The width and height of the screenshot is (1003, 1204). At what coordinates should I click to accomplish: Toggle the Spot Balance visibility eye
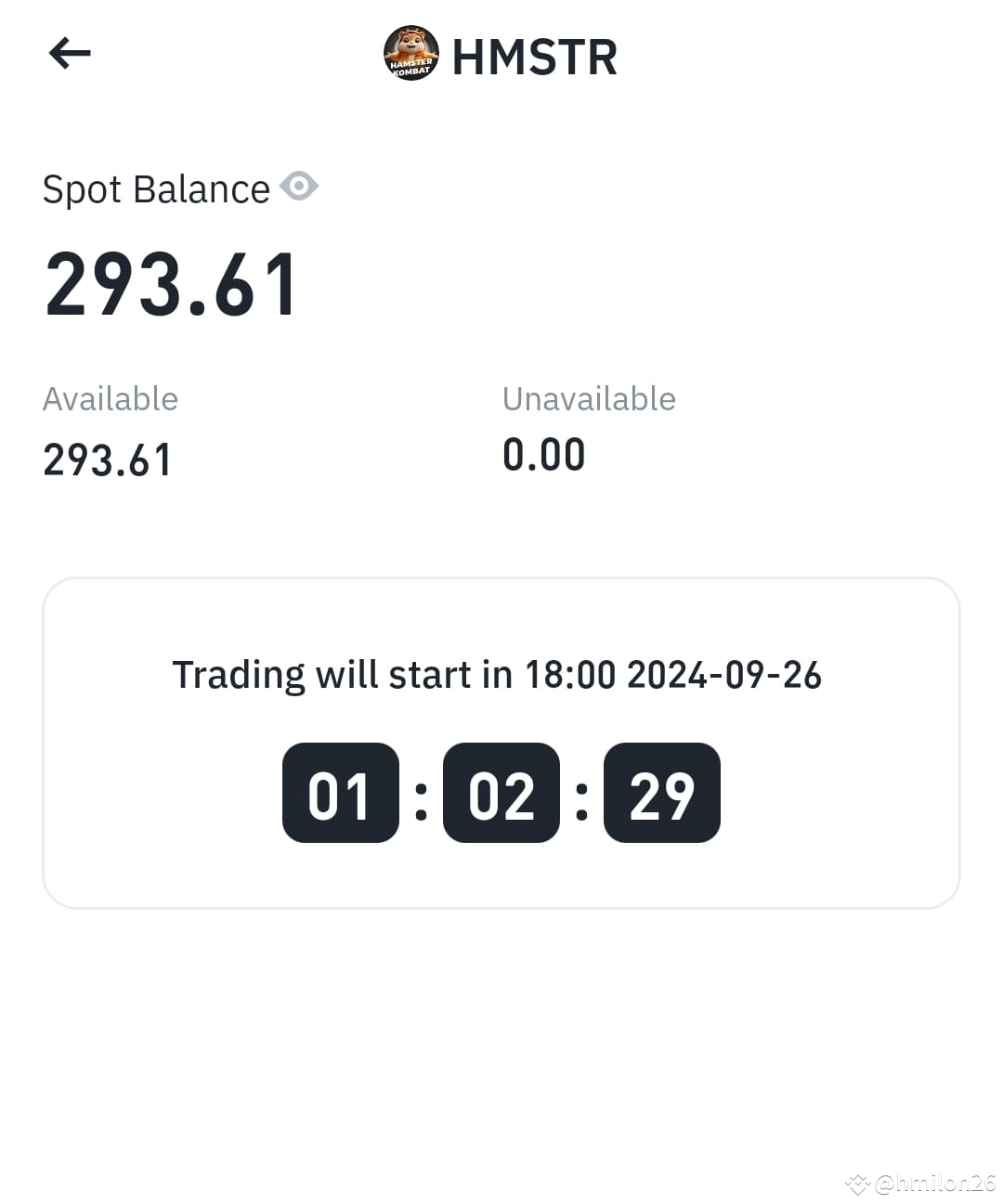(299, 187)
